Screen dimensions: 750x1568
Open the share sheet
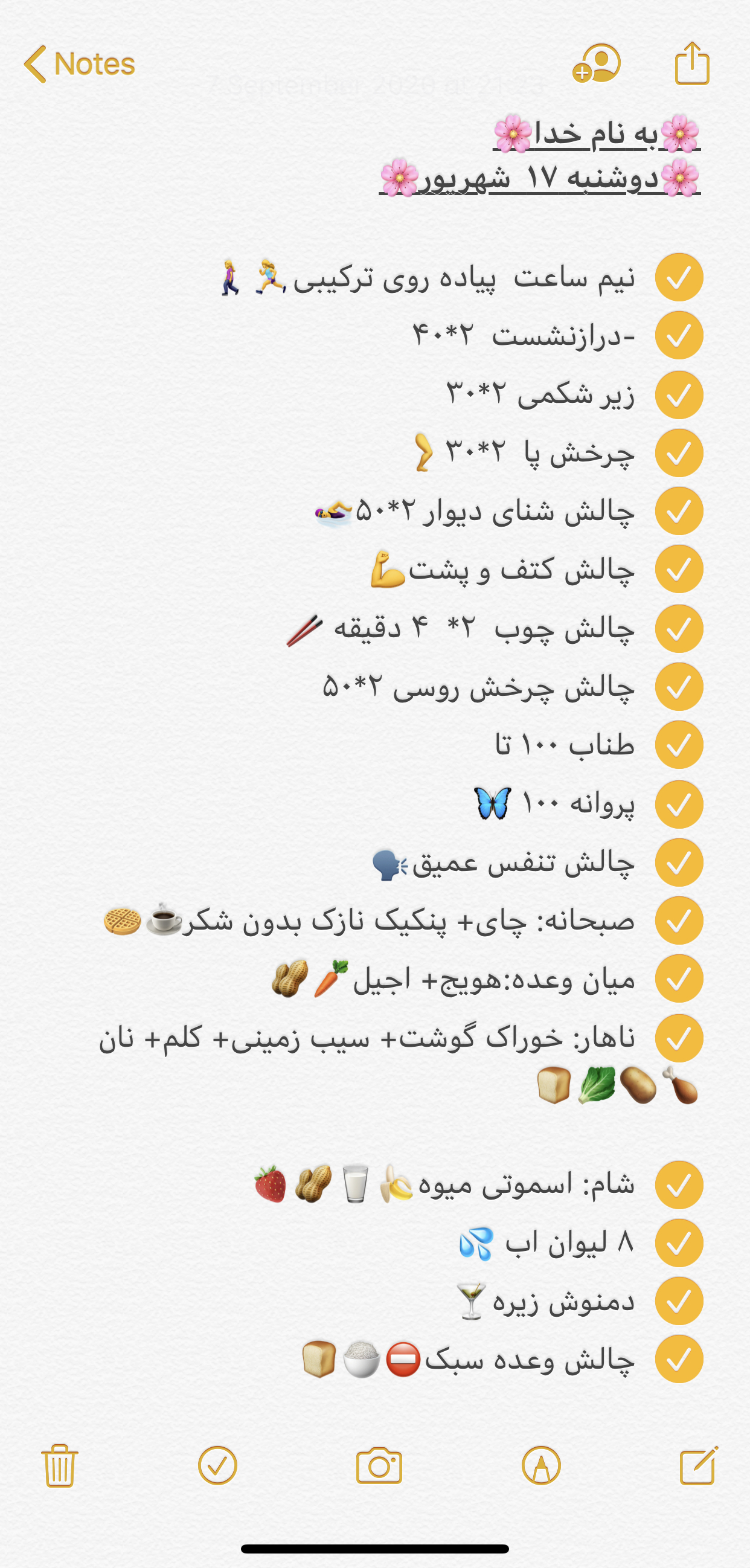[x=692, y=63]
